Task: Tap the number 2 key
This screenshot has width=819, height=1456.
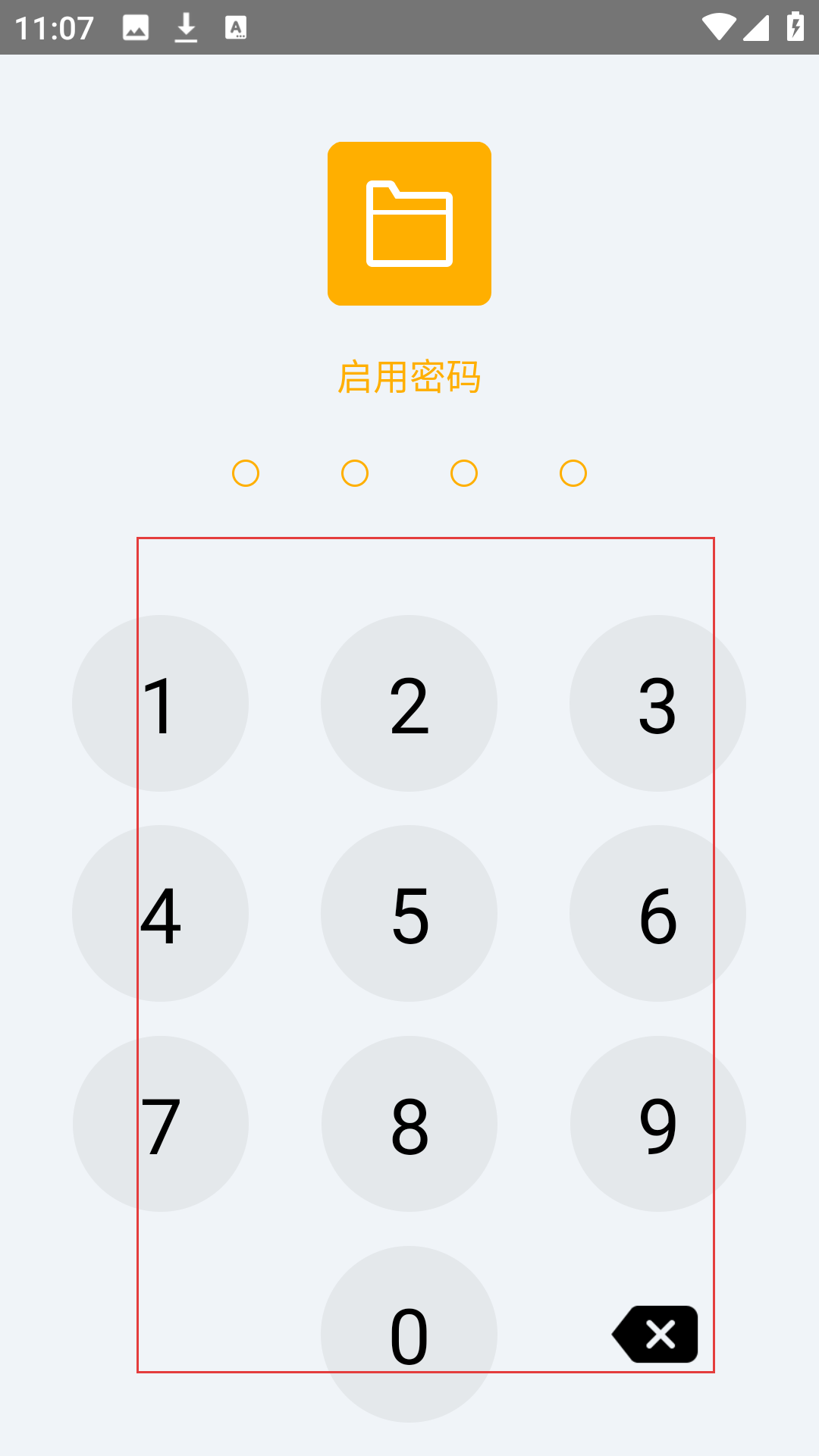Action: click(x=409, y=704)
